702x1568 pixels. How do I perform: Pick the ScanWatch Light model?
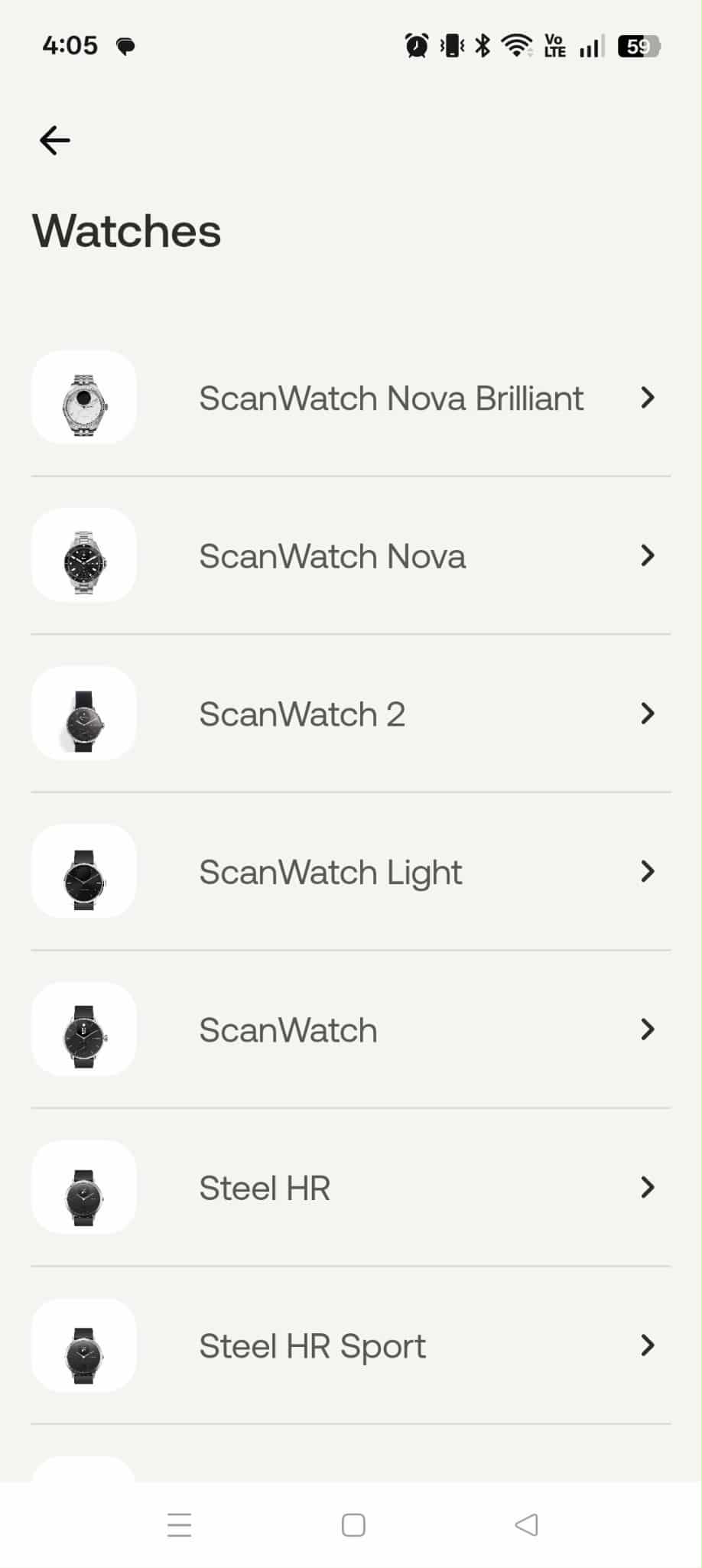[x=350, y=872]
